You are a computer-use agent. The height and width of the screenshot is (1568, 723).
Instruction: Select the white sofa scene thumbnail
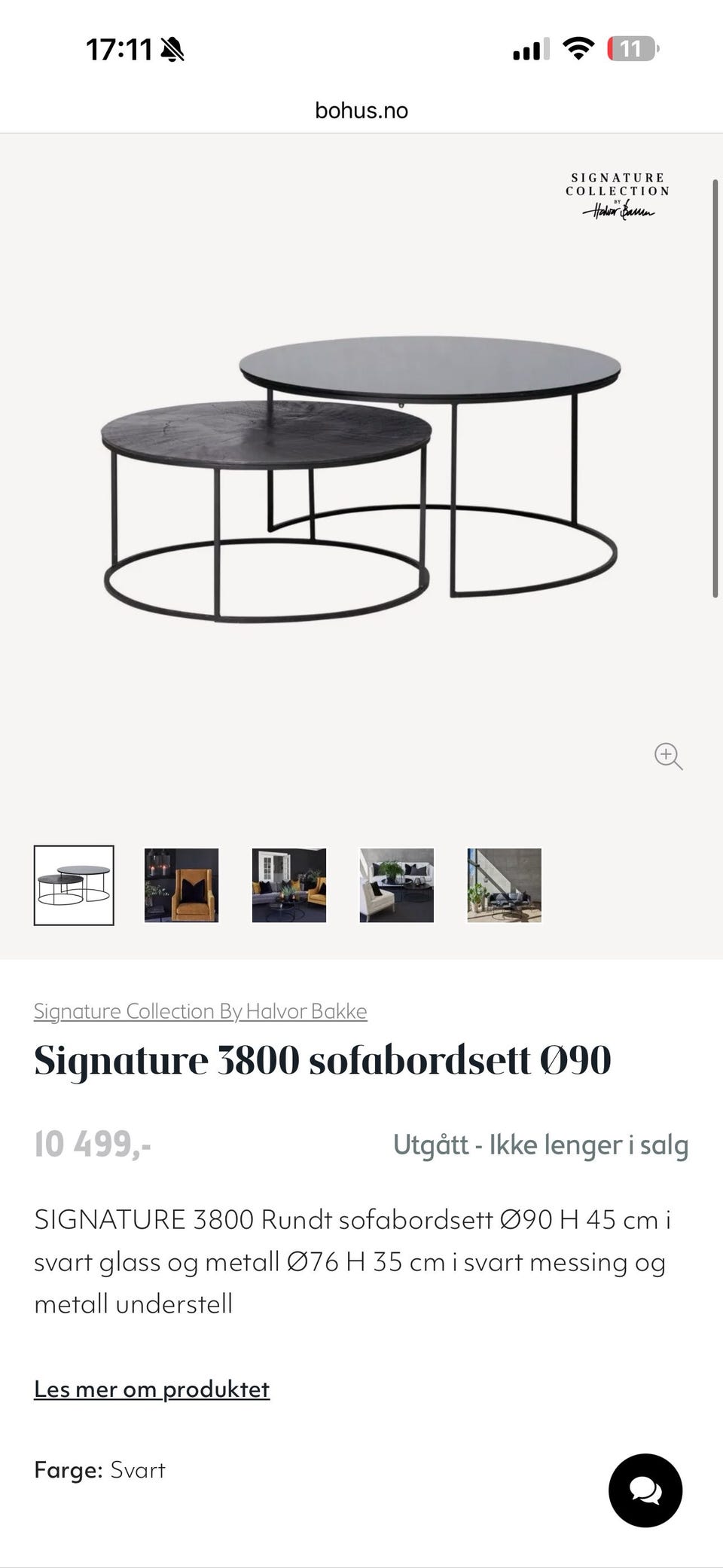[397, 885]
